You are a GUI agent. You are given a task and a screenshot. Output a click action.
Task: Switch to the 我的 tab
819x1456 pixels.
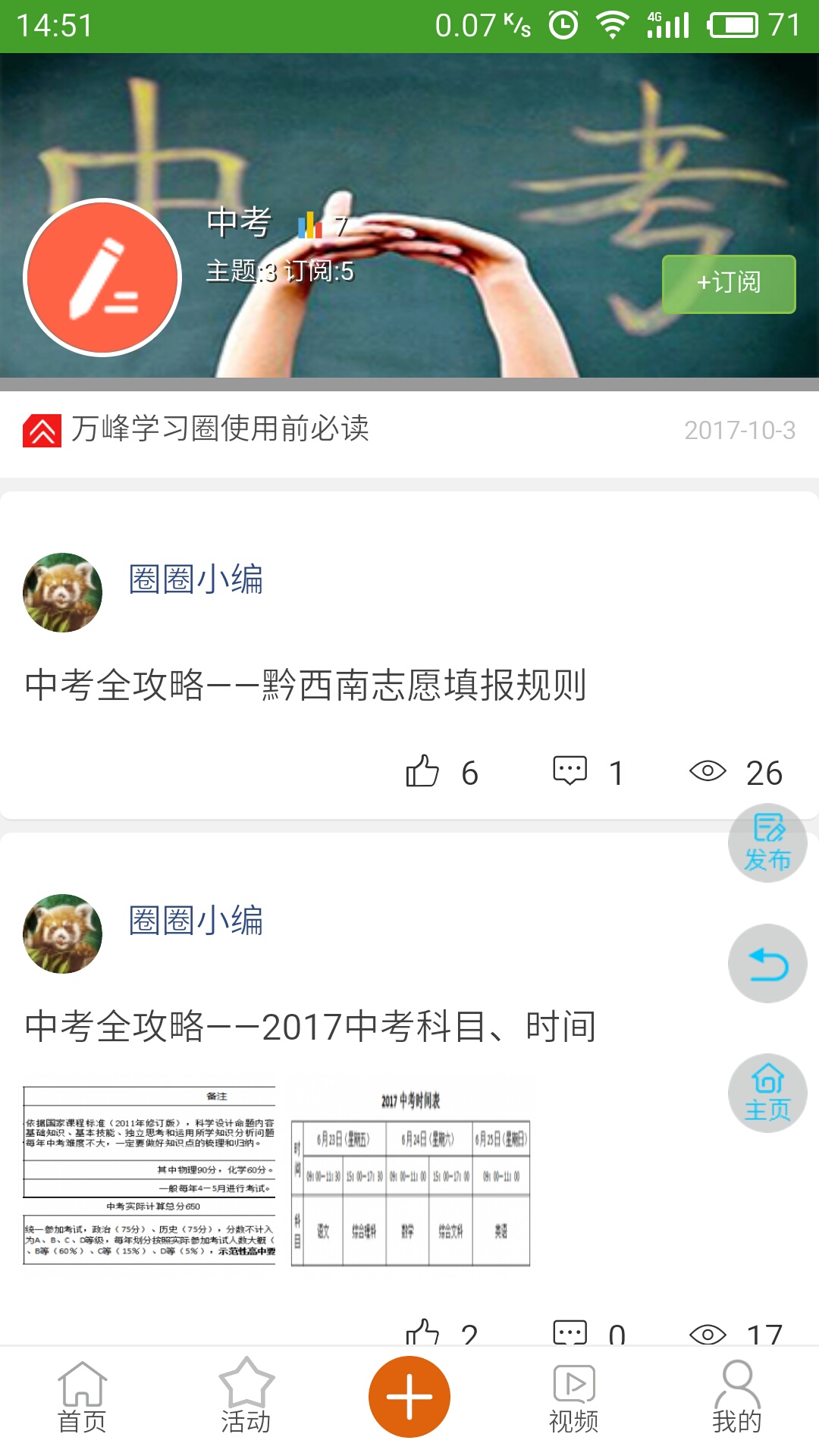(x=737, y=1399)
